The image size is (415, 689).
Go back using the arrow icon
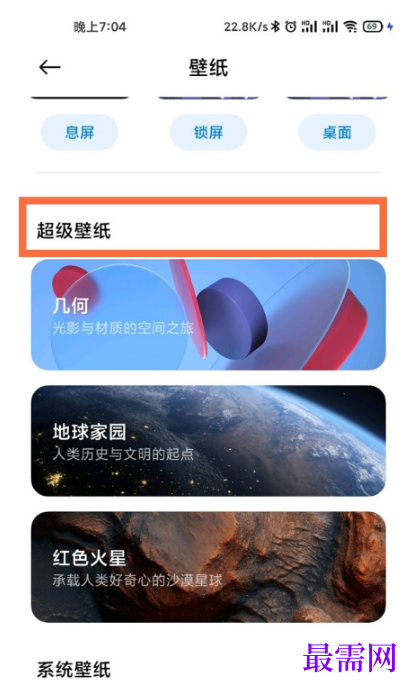[49, 67]
